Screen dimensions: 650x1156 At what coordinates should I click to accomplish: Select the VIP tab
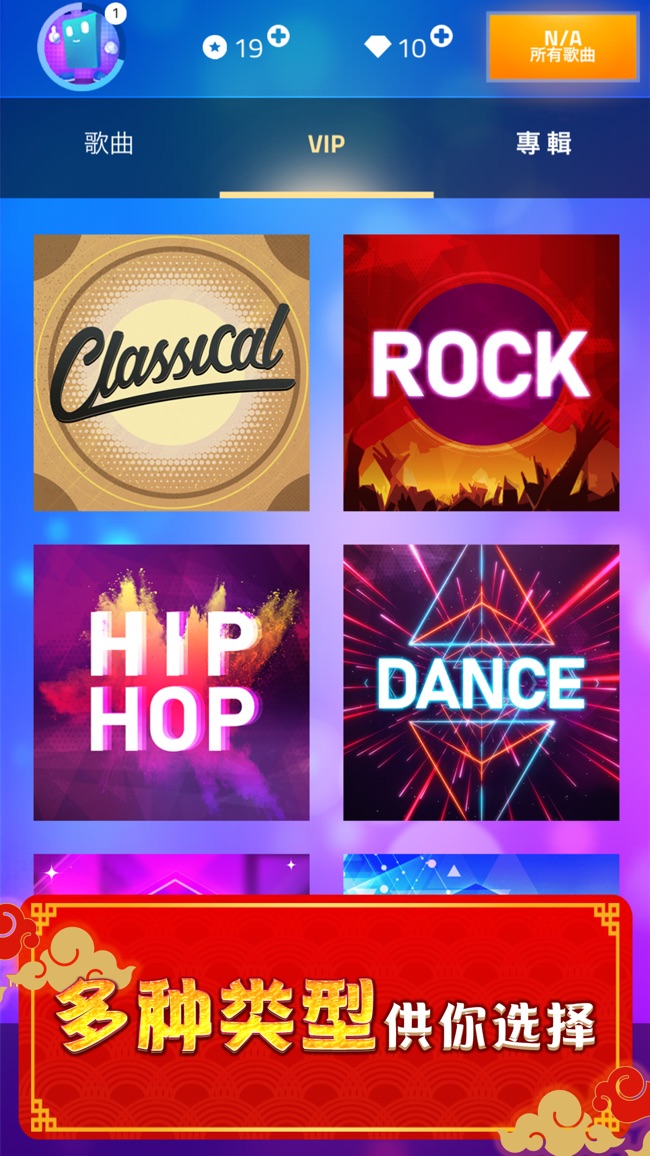(326, 143)
